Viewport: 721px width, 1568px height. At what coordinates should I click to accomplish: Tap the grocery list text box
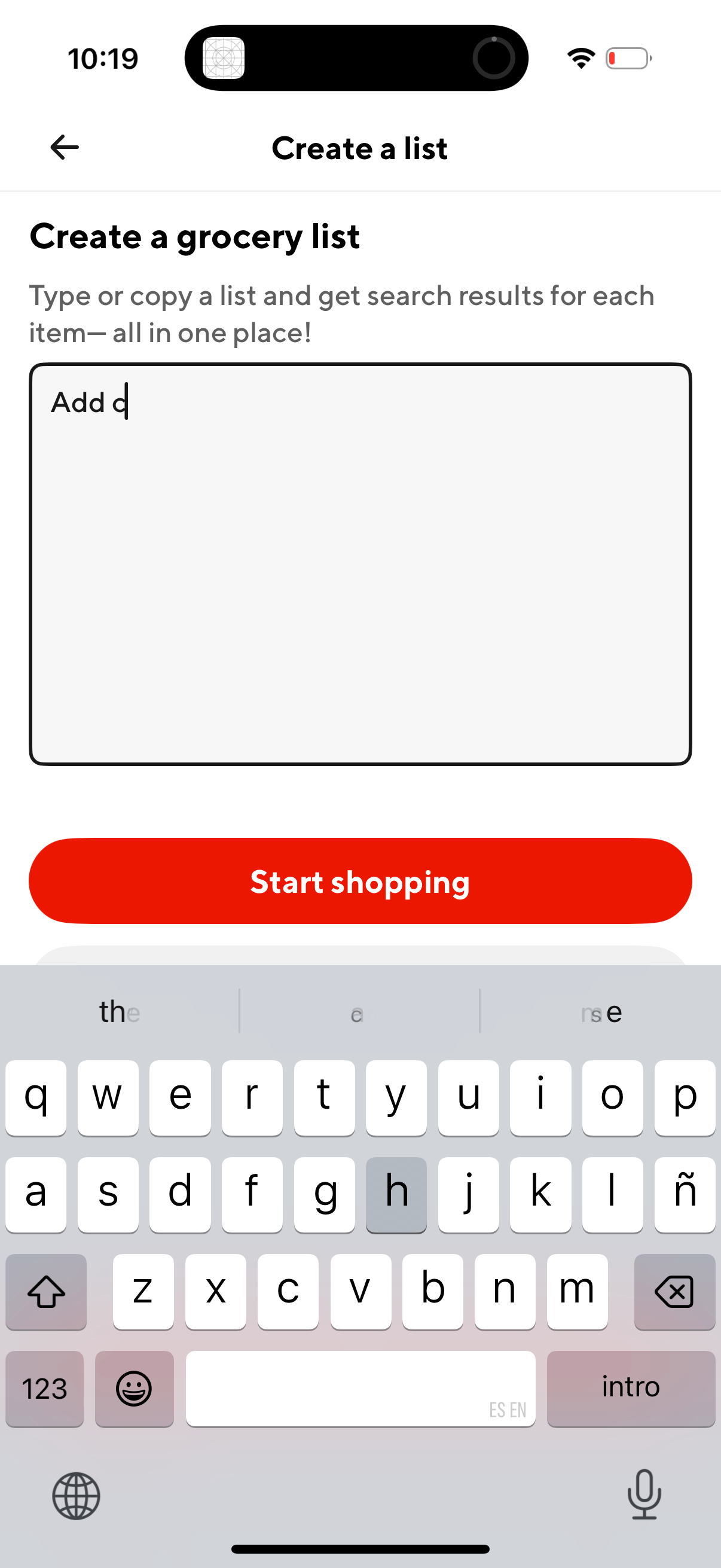click(x=360, y=563)
